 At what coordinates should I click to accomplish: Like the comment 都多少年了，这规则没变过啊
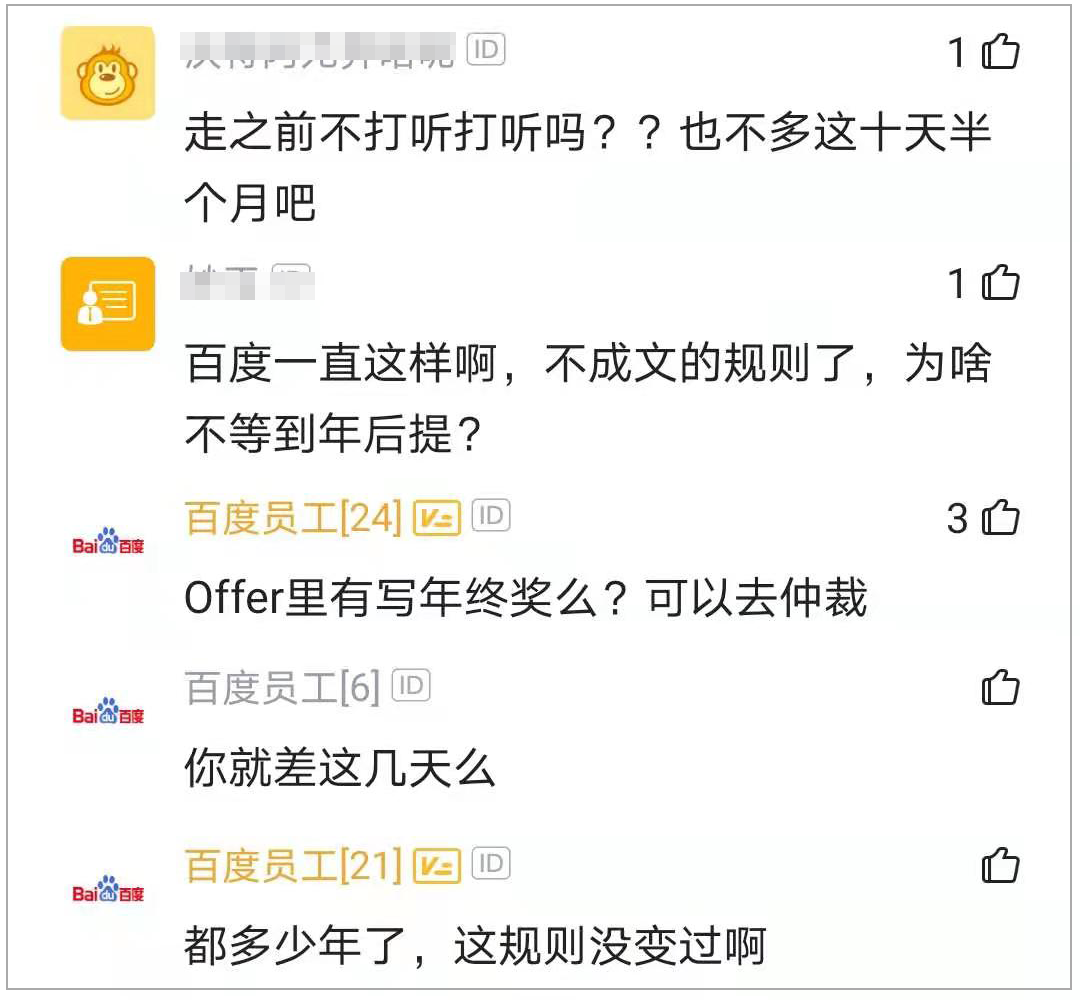pyautogui.click(x=1000, y=865)
